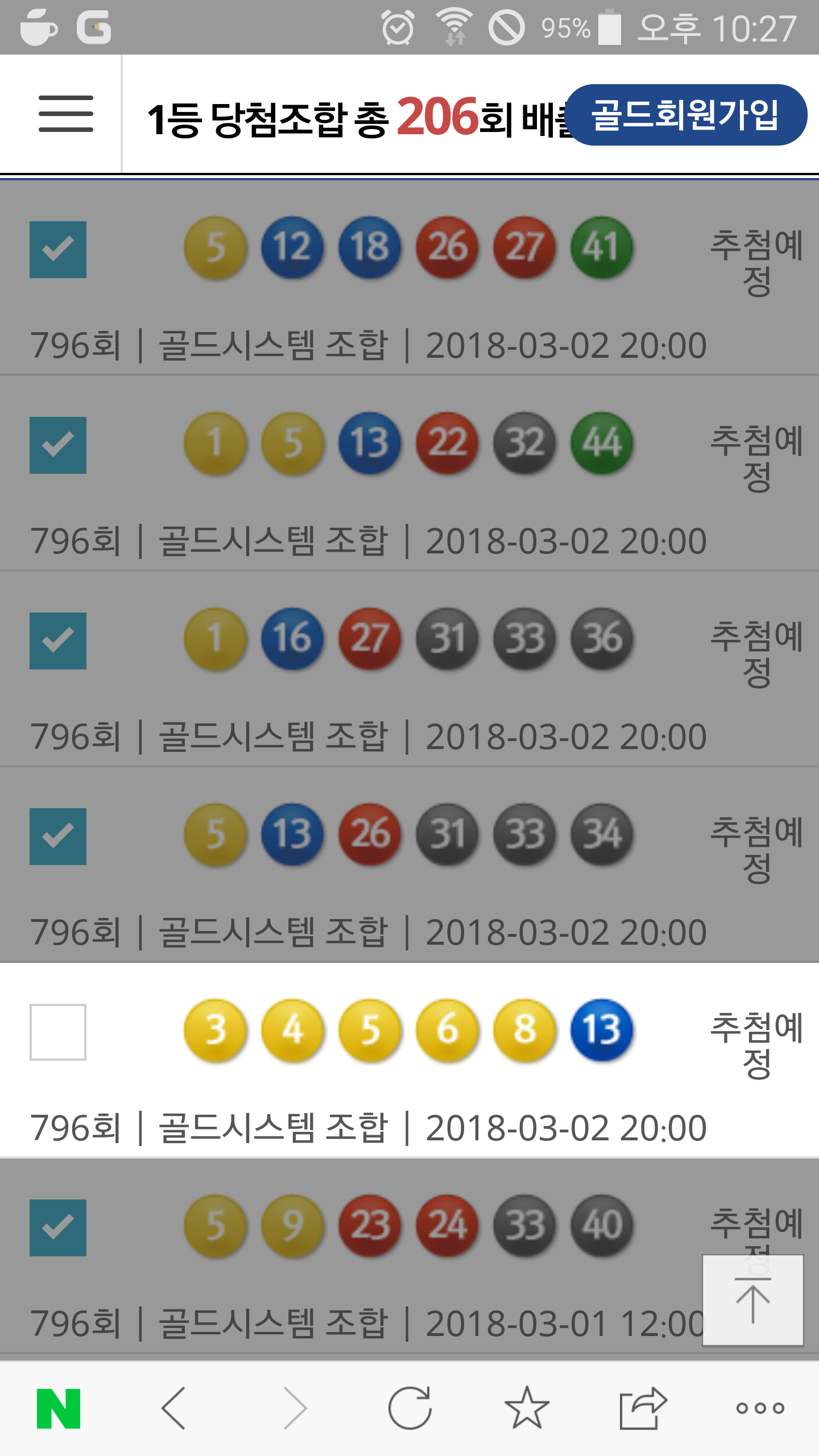Open the hamburger drawer menu
819x1456 pixels.
point(65,114)
